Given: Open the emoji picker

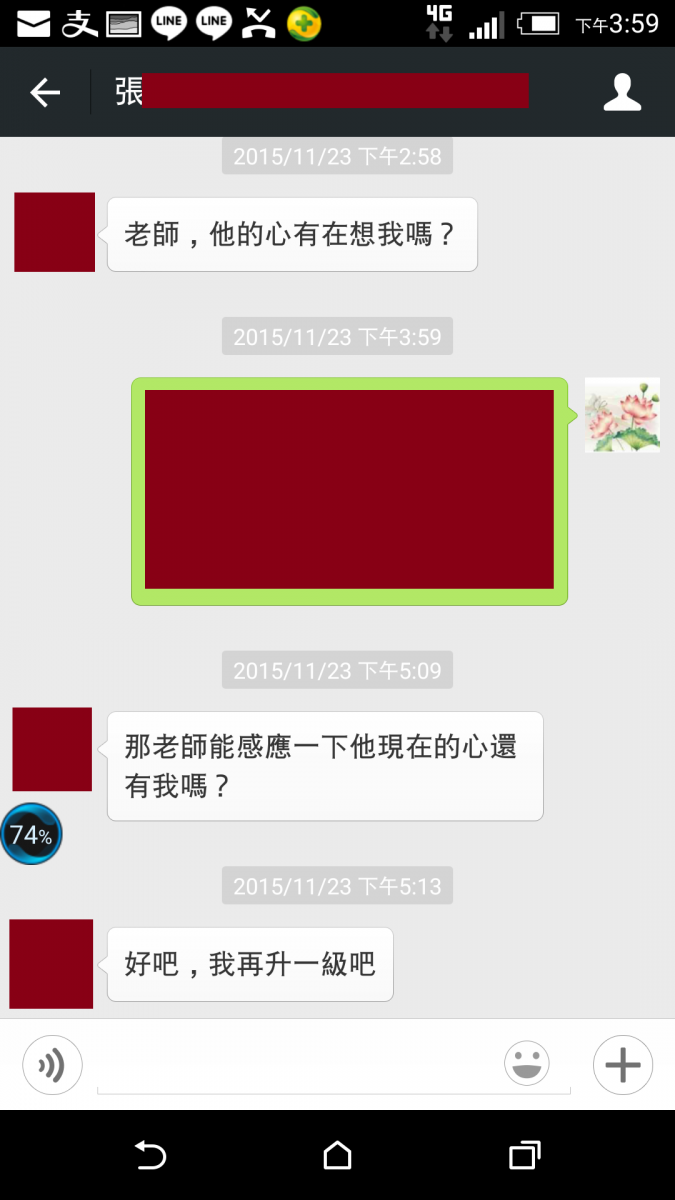Looking at the screenshot, I should coord(527,1063).
